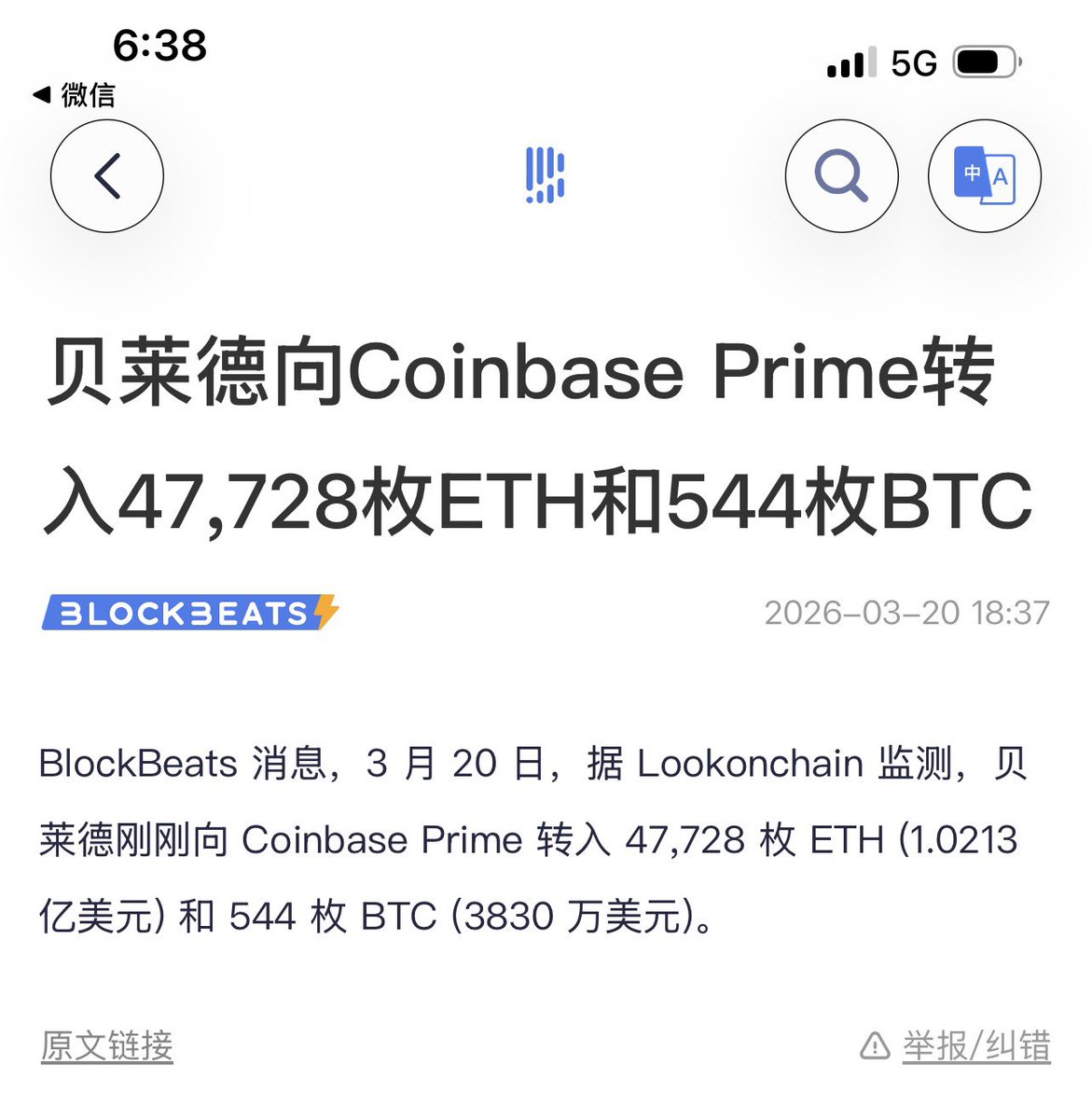Tap the translate language icon

(x=984, y=176)
